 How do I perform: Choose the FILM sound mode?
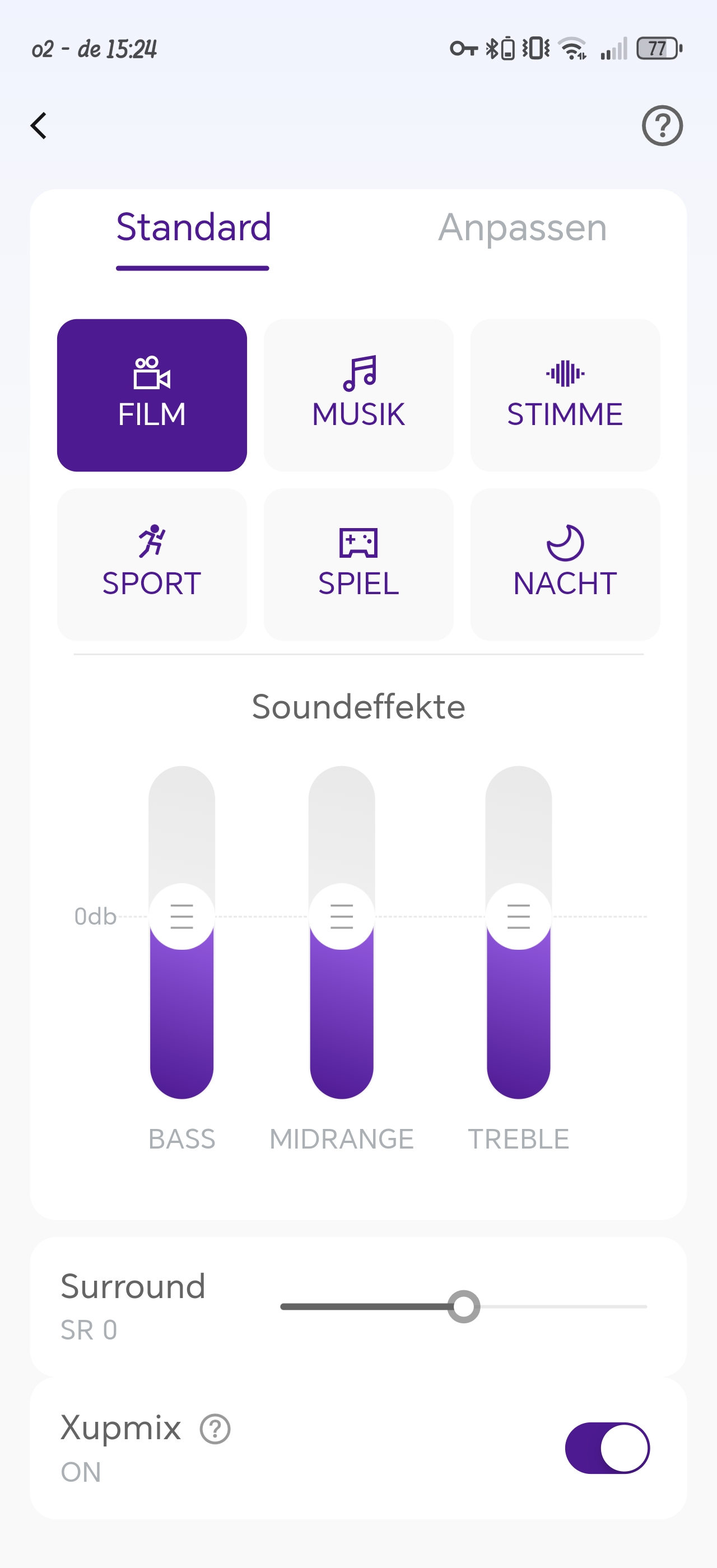152,395
